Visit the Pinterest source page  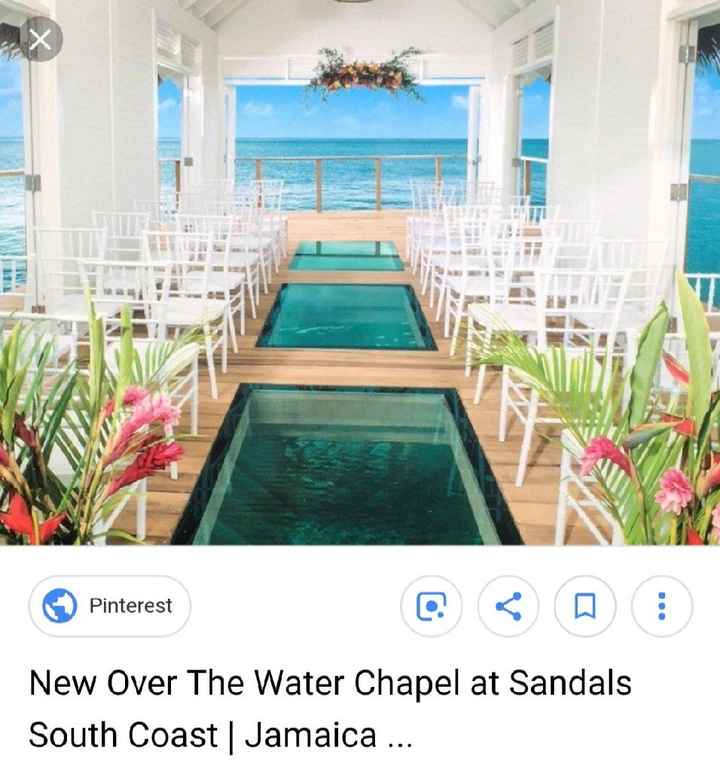click(110, 606)
